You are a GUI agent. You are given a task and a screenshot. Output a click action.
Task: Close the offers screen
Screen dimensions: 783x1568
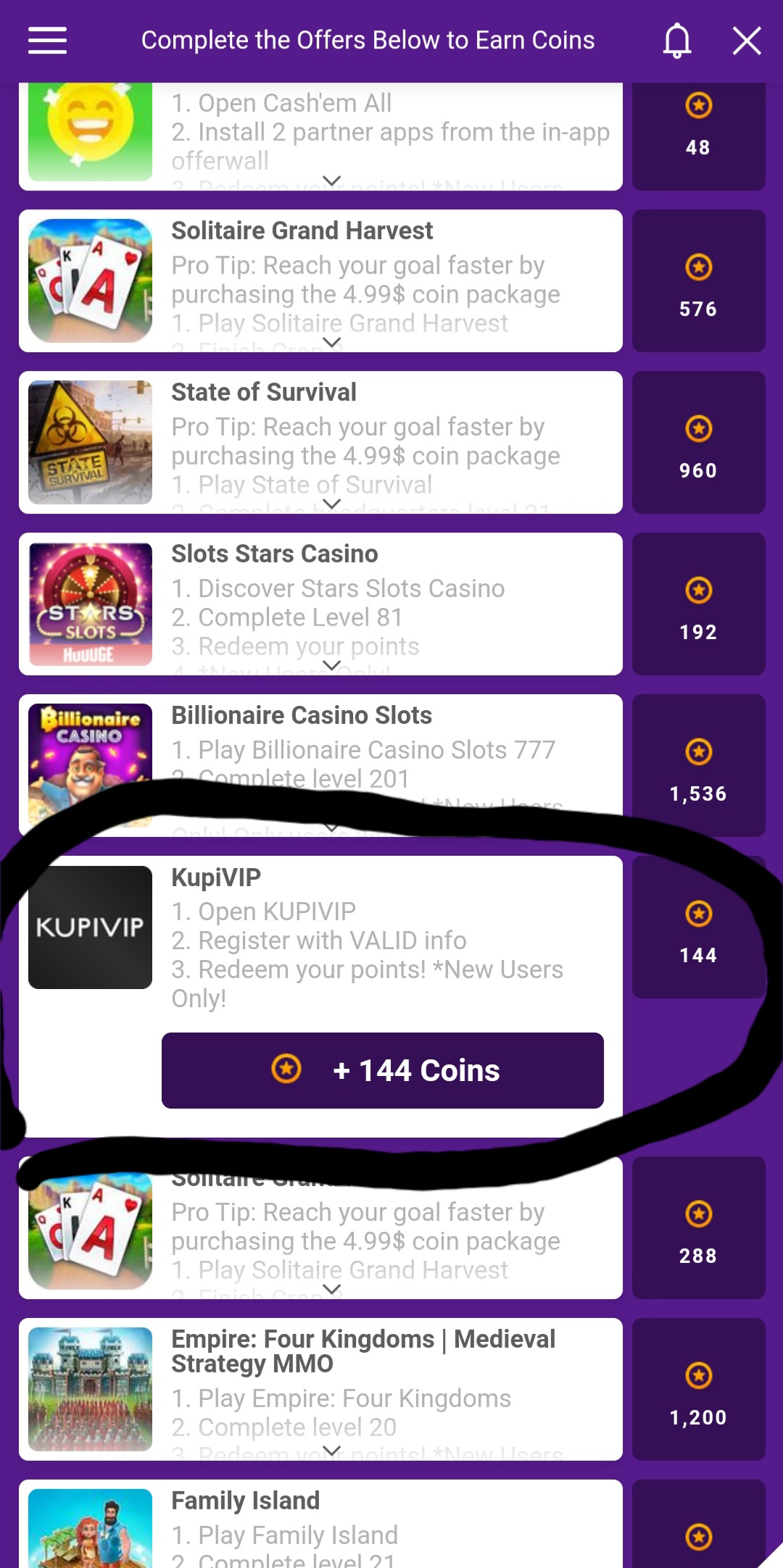click(746, 41)
